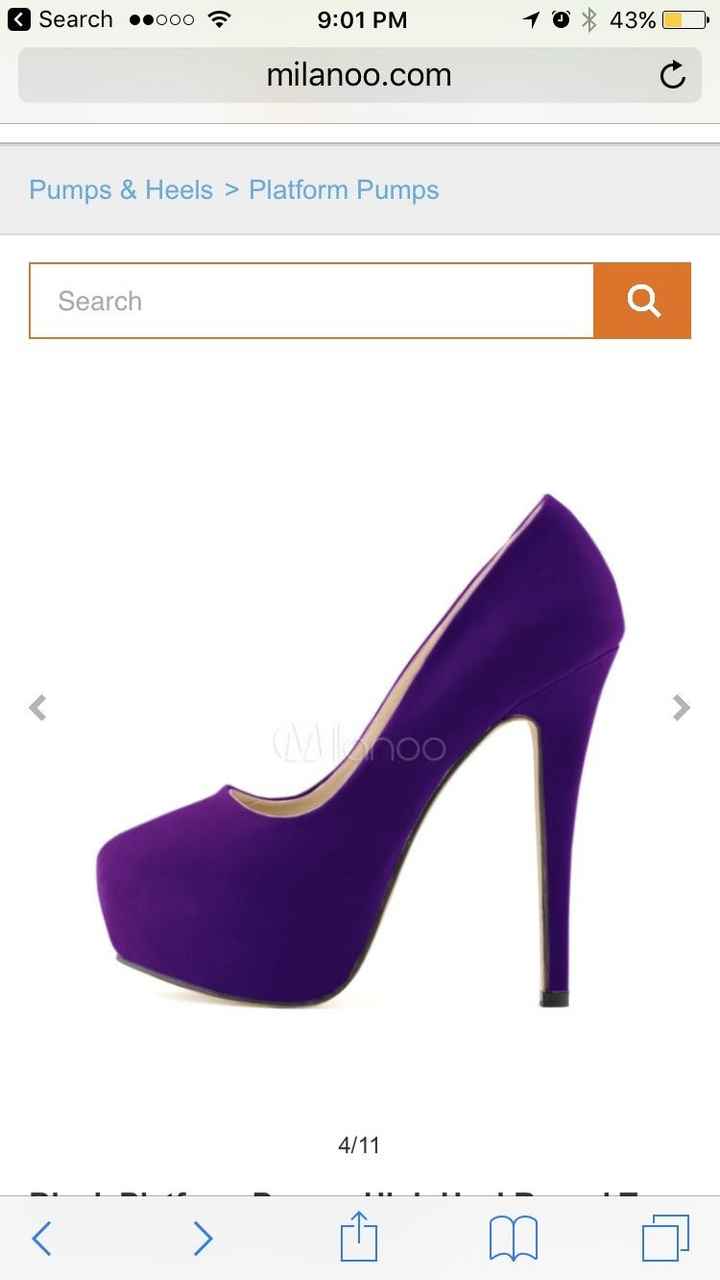Open the Share sheet icon
The image size is (720, 1280).
point(360,1237)
